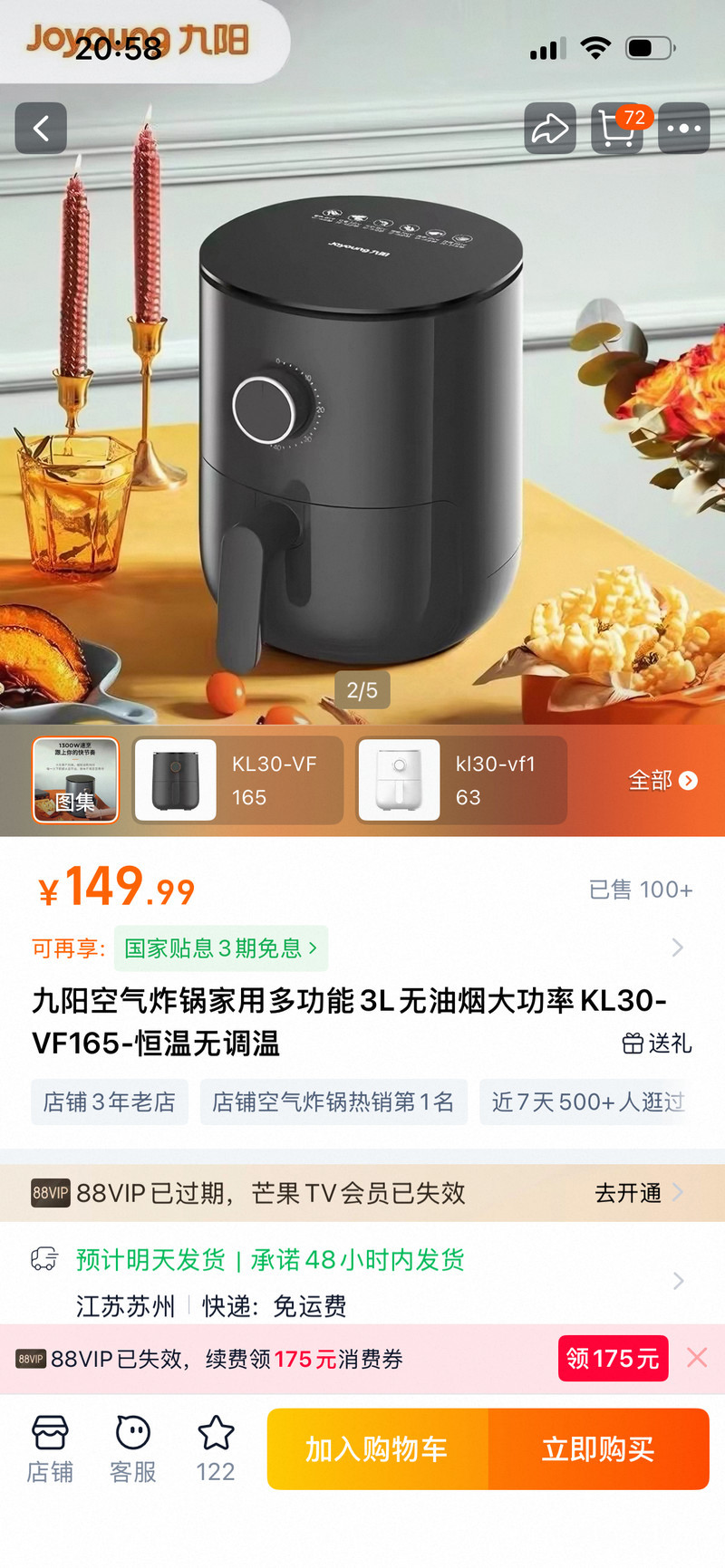The image size is (725, 1568).
Task: Open the three-dot overflow menu
Action: [683, 128]
